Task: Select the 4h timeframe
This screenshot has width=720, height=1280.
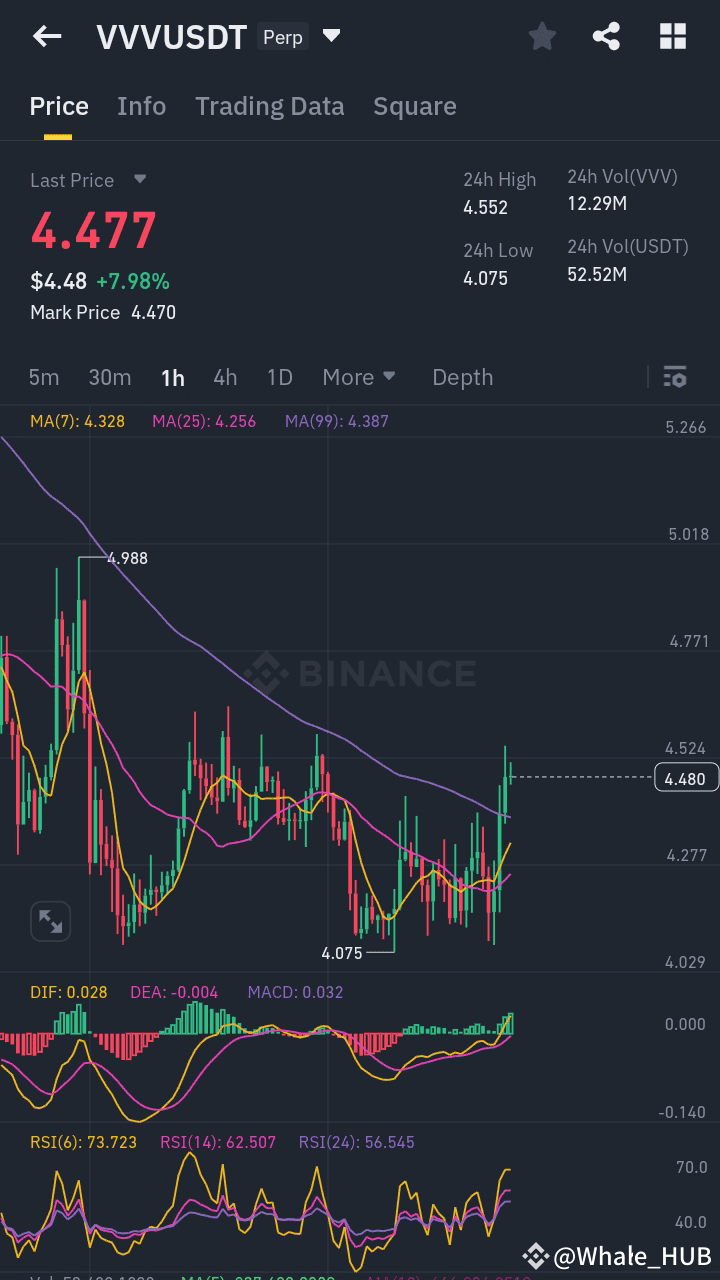Action: (225, 377)
